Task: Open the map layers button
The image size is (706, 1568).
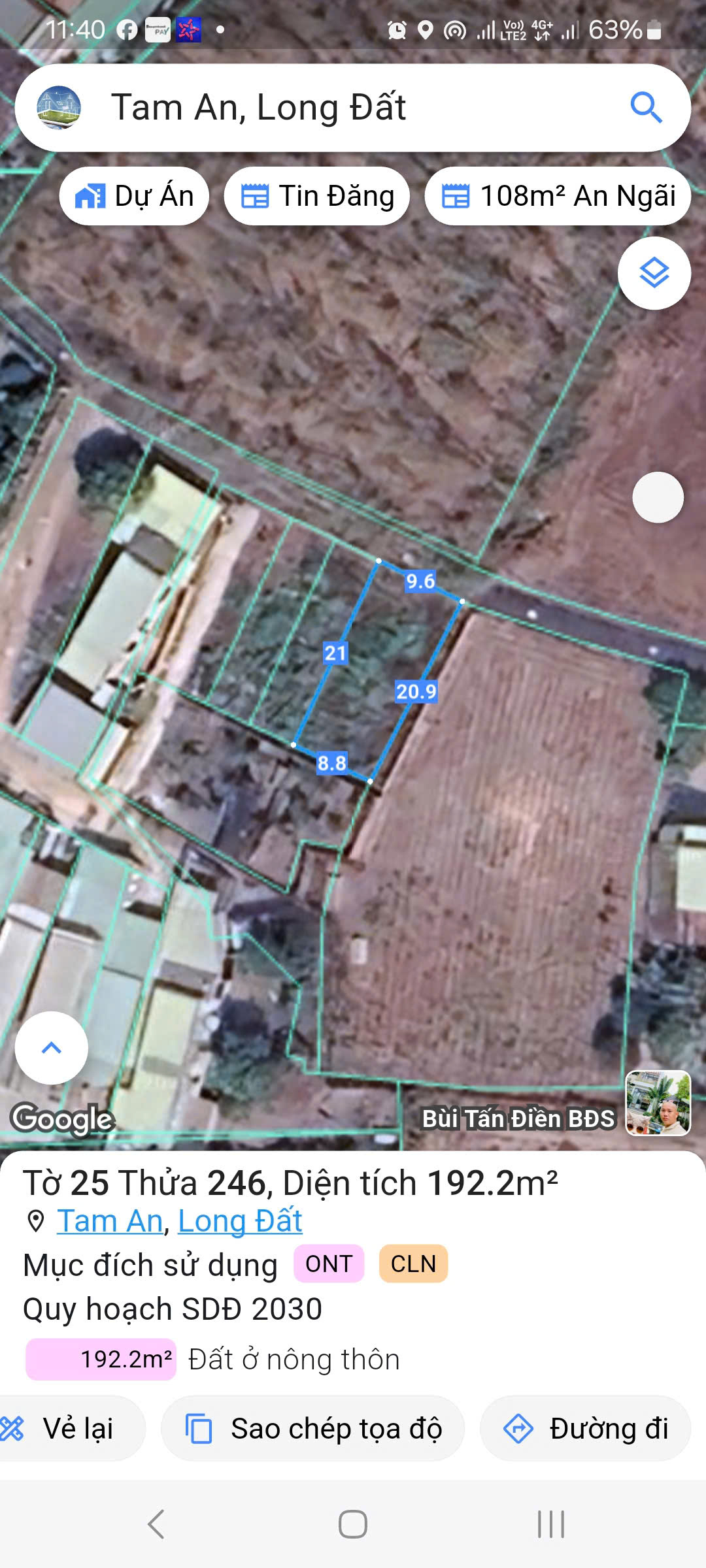Action: (654, 273)
